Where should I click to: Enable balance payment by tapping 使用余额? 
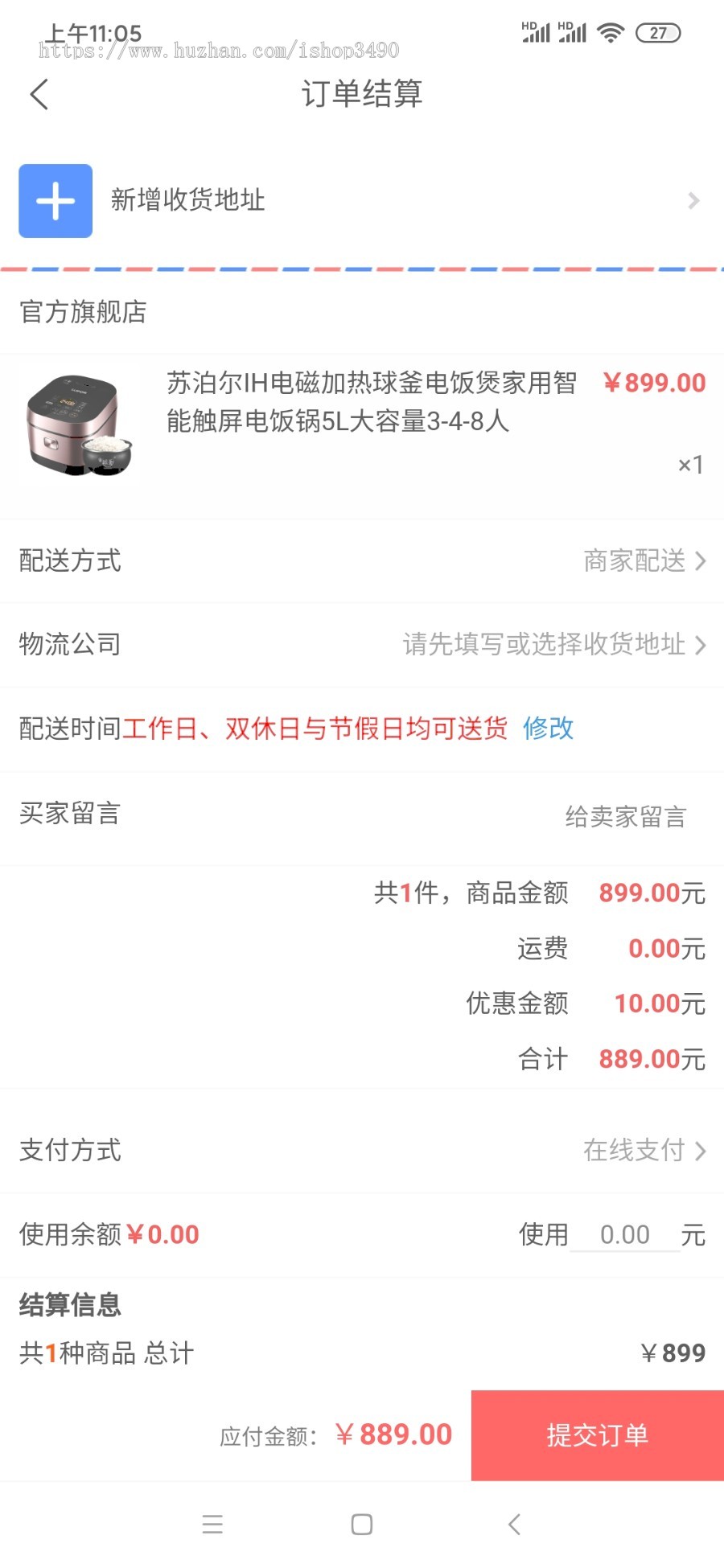click(x=107, y=1233)
